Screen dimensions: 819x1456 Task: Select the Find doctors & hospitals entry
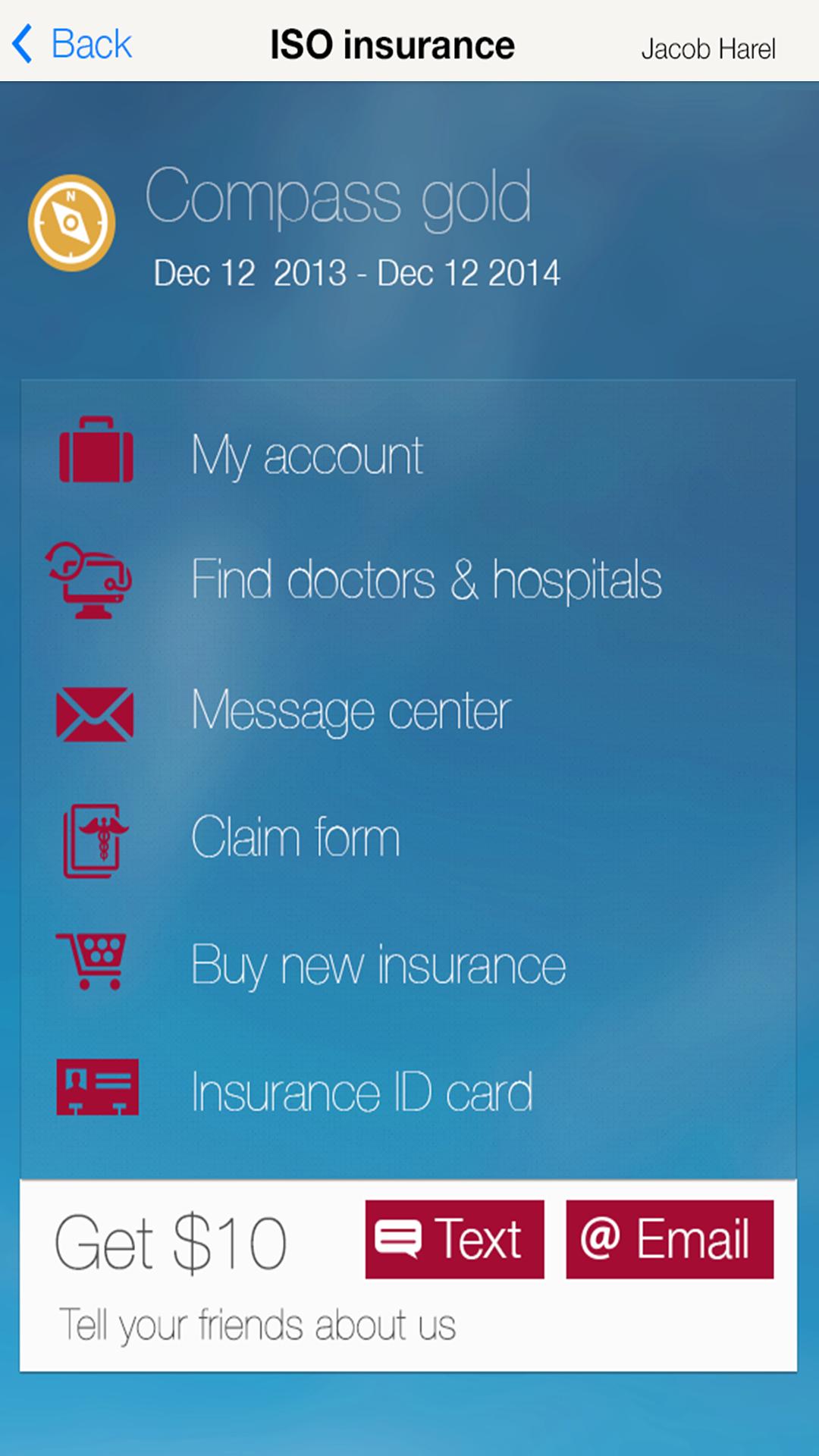tap(428, 580)
